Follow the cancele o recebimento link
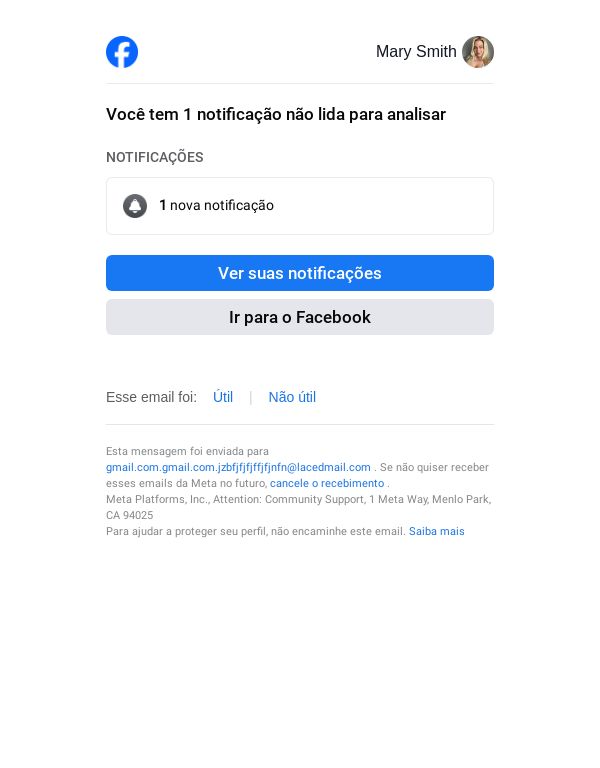The image size is (600, 768). click(x=327, y=483)
